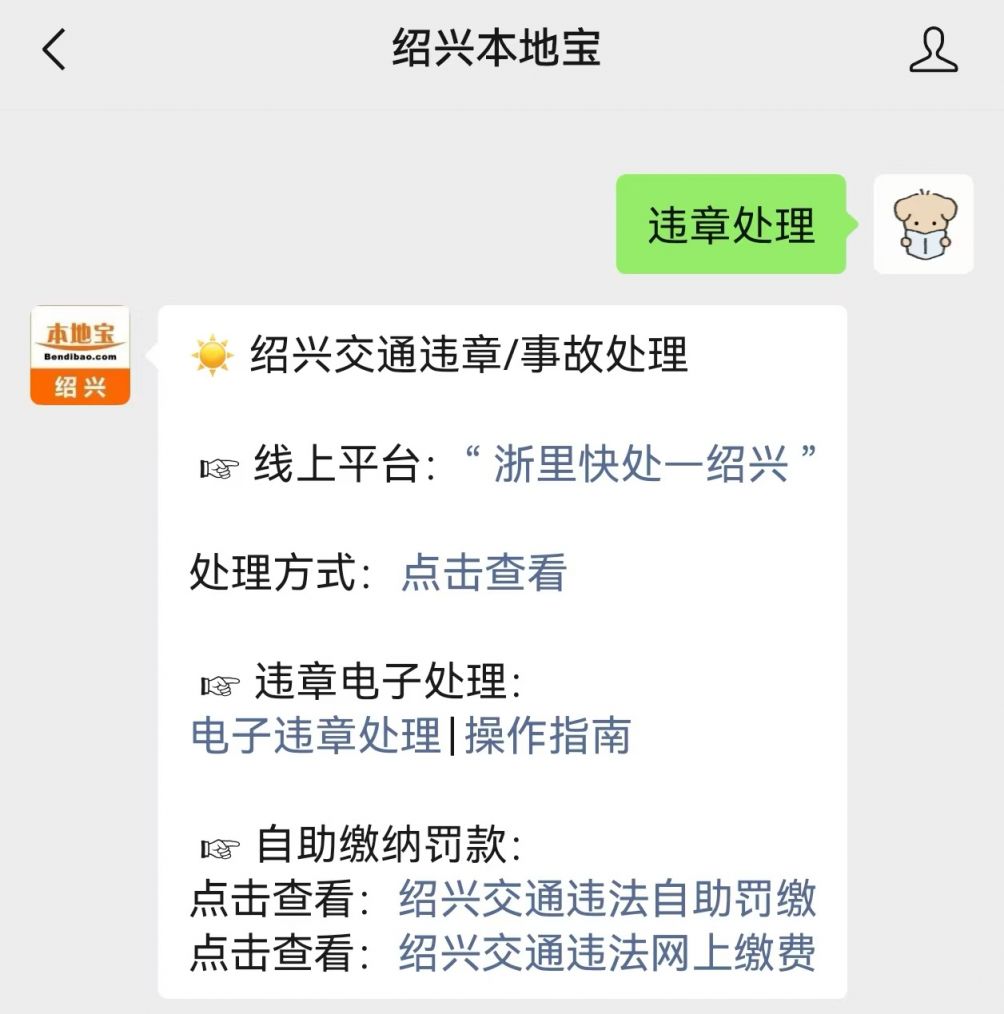Tap the 绍兴本地宝 sender avatar
1004x1014 pixels.
click(x=80, y=355)
